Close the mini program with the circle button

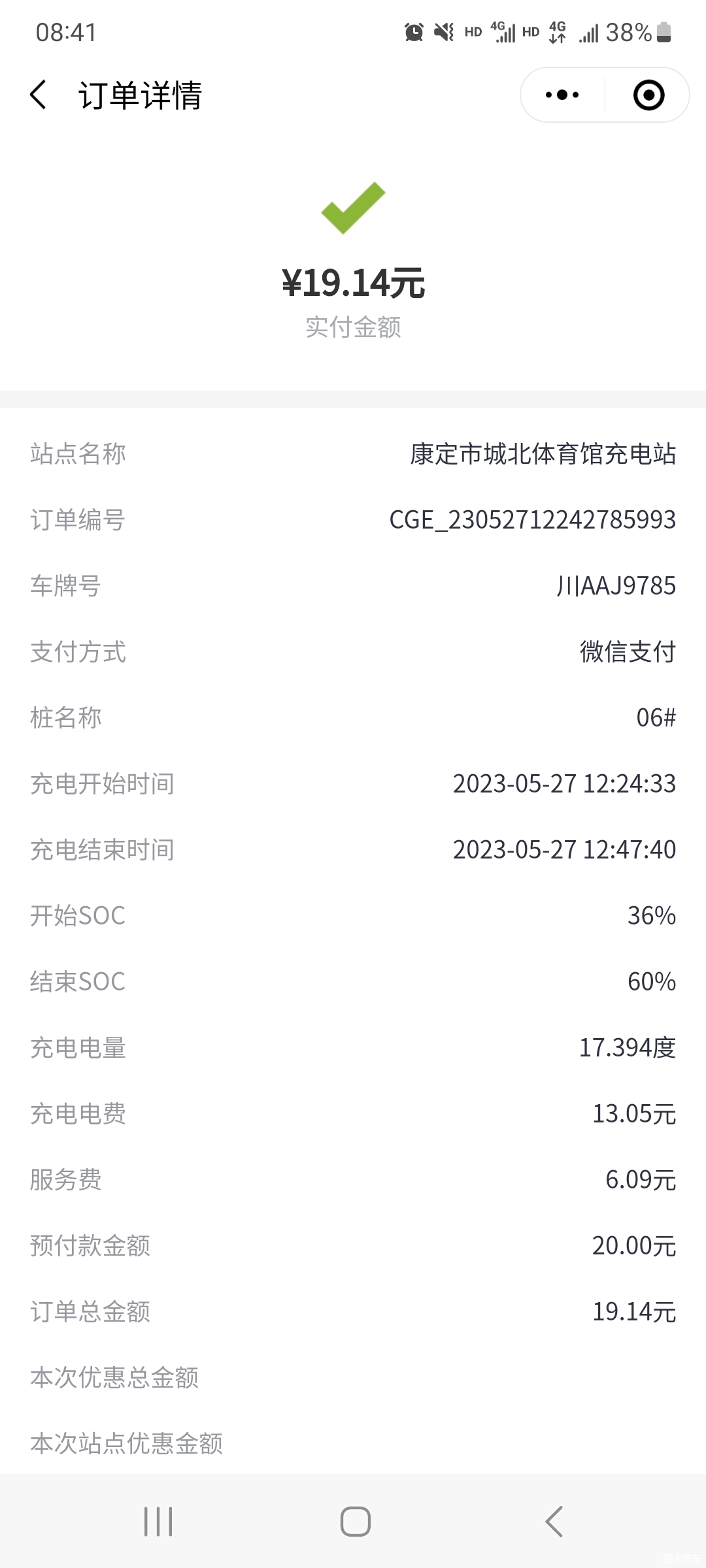[x=648, y=95]
